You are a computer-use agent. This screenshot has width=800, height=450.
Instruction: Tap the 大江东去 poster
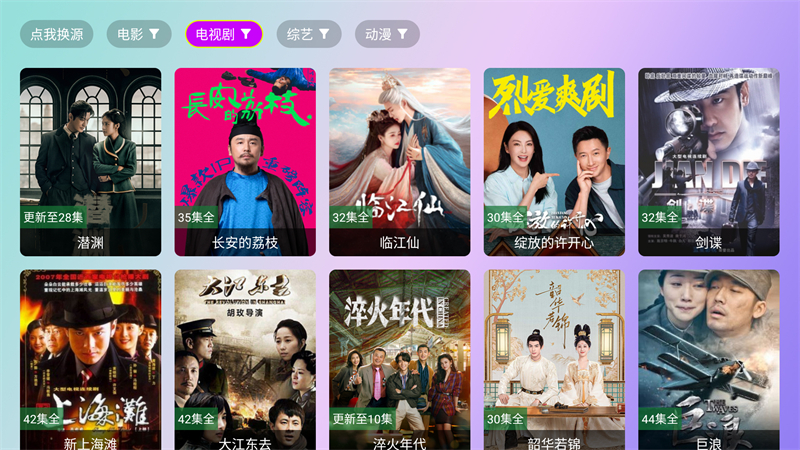(245, 360)
